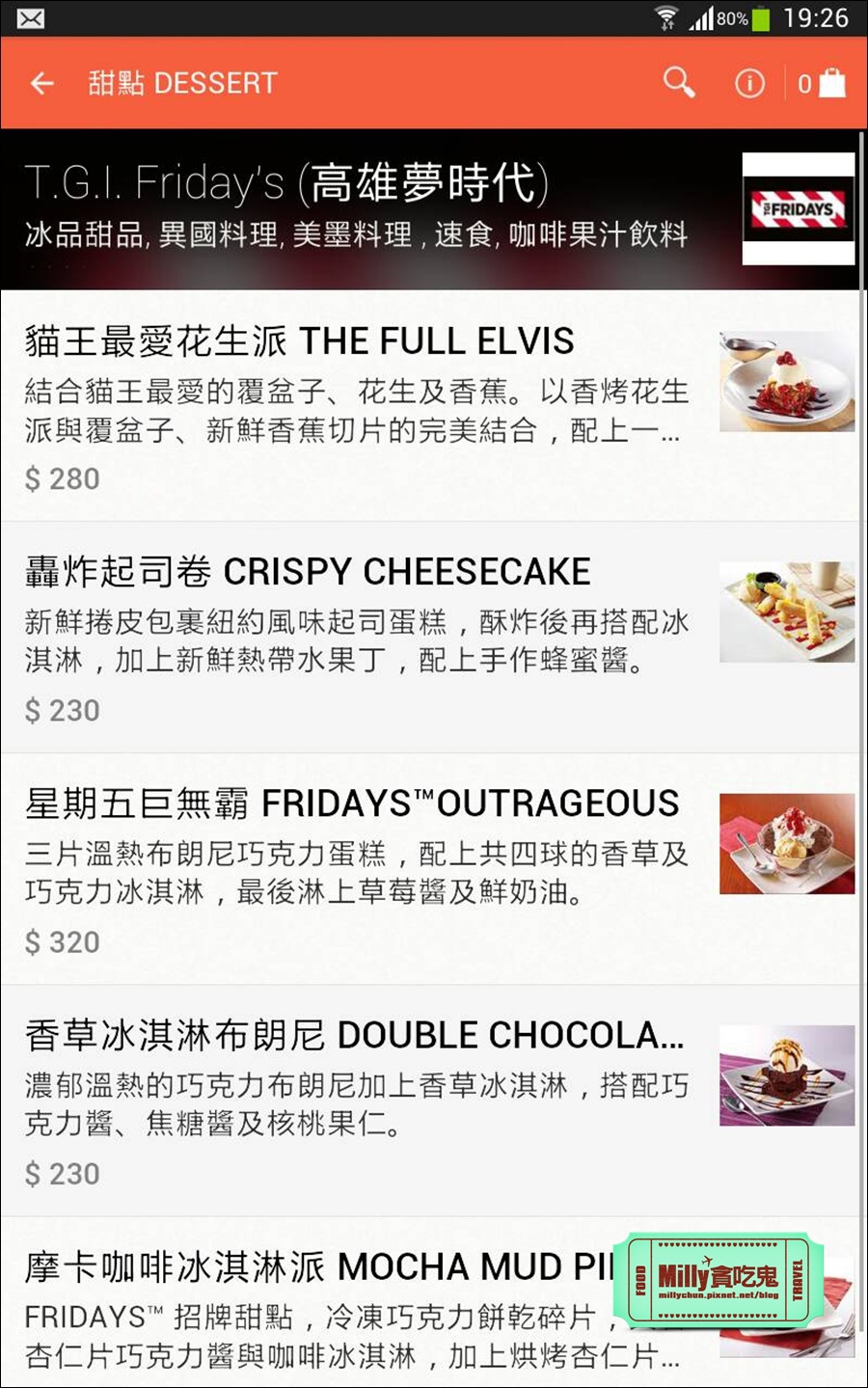
Task: Tap the restaurant info icon
Action: pos(749,83)
